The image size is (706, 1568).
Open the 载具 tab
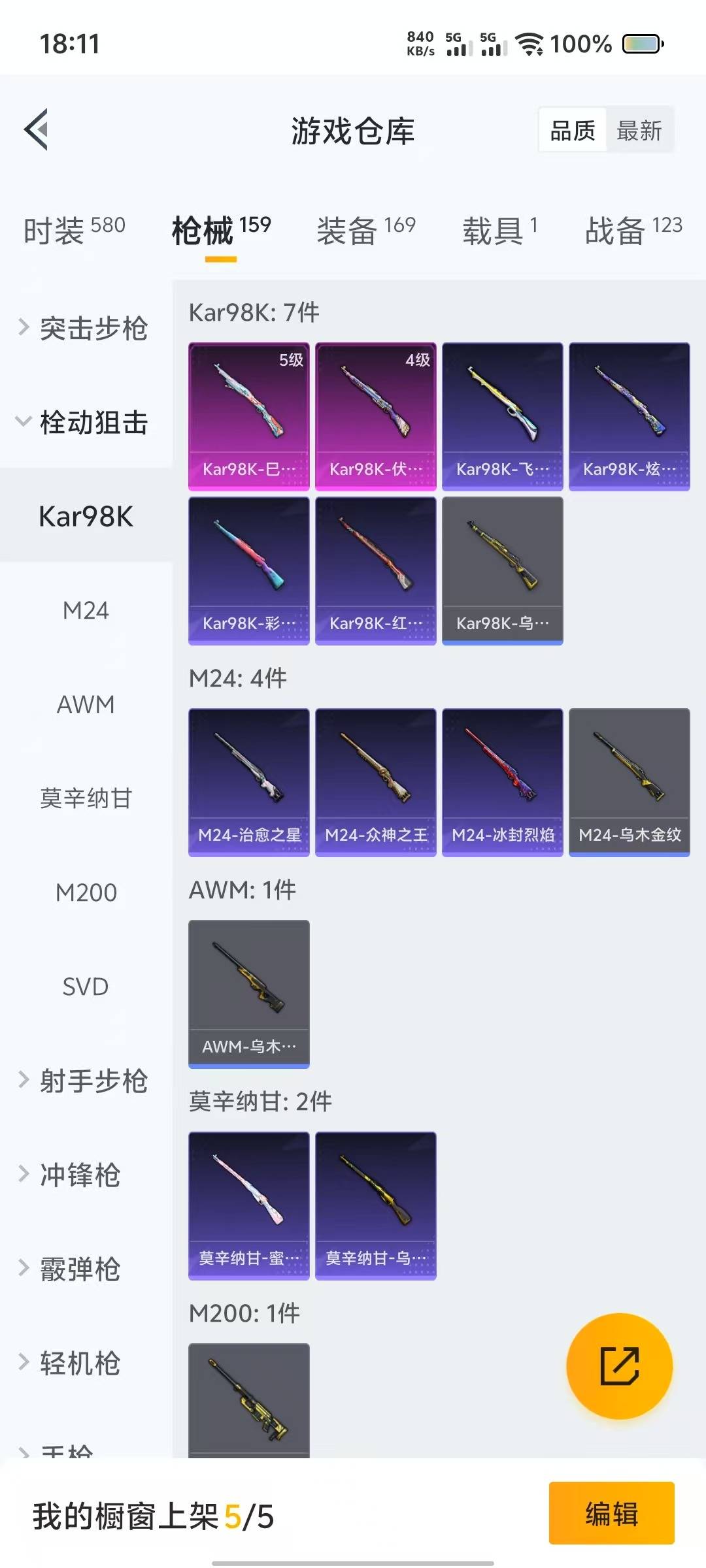pos(500,230)
